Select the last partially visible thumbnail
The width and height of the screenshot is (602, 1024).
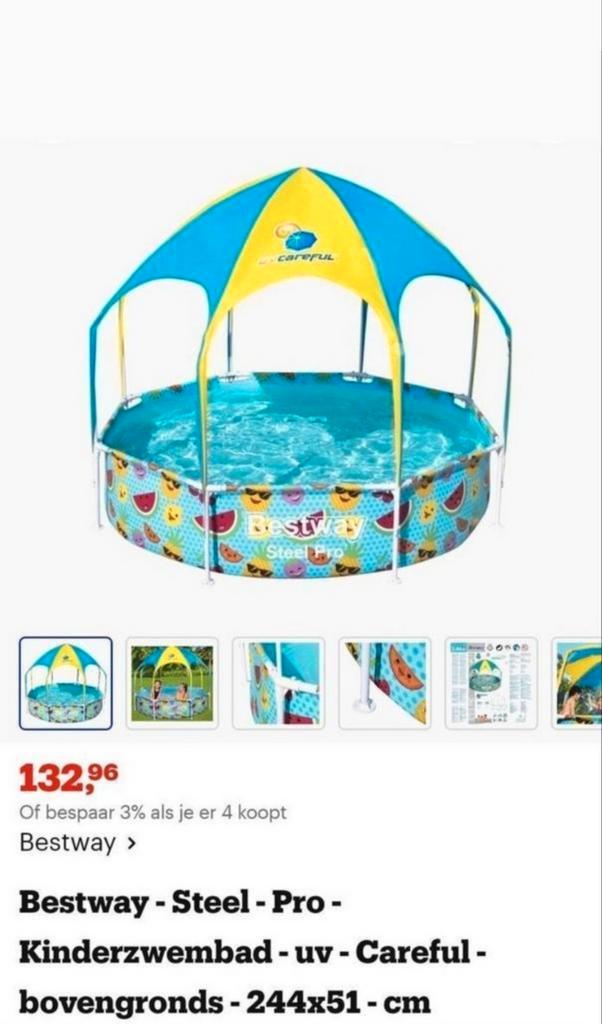[579, 683]
